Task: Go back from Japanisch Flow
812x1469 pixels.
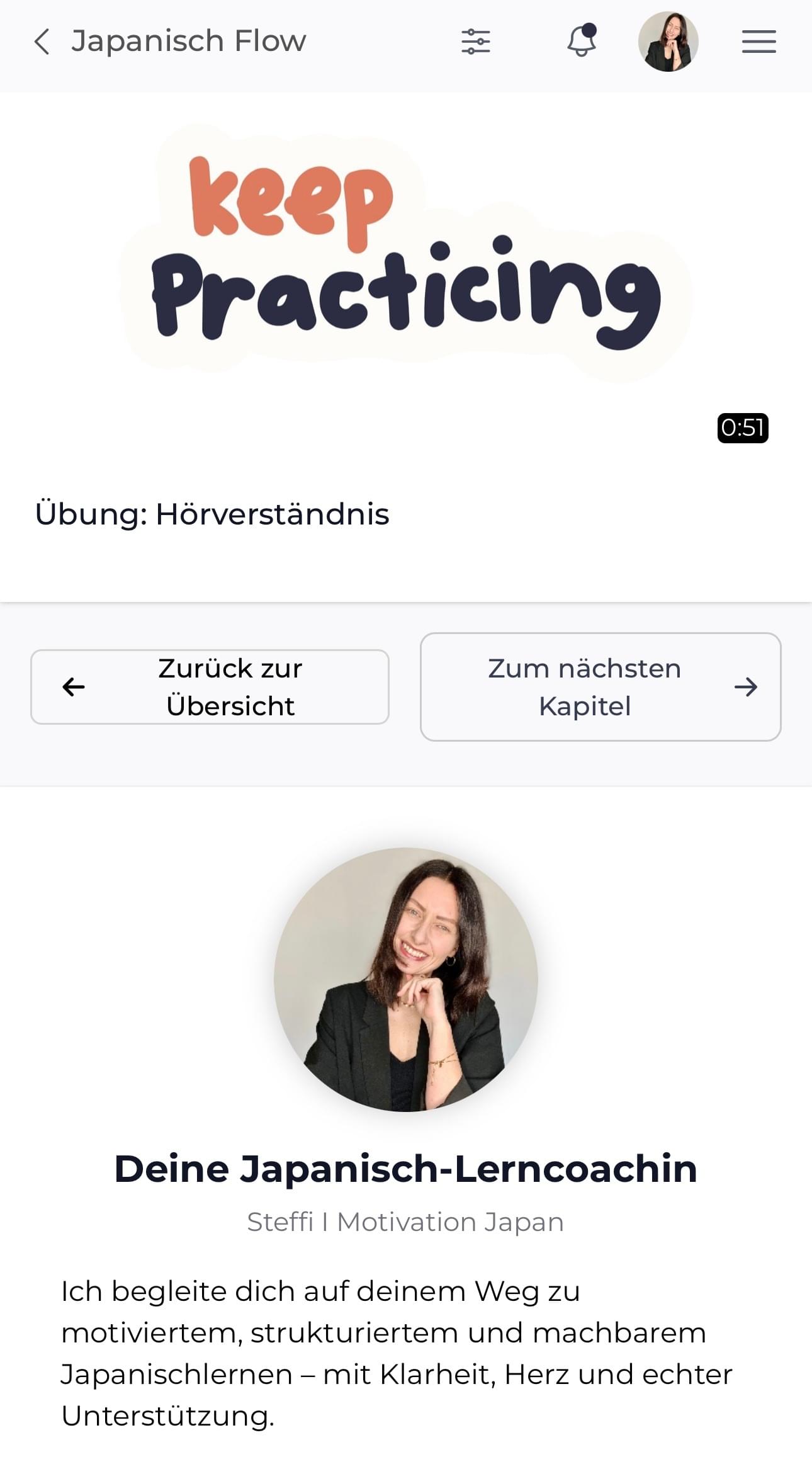Action: tap(42, 42)
